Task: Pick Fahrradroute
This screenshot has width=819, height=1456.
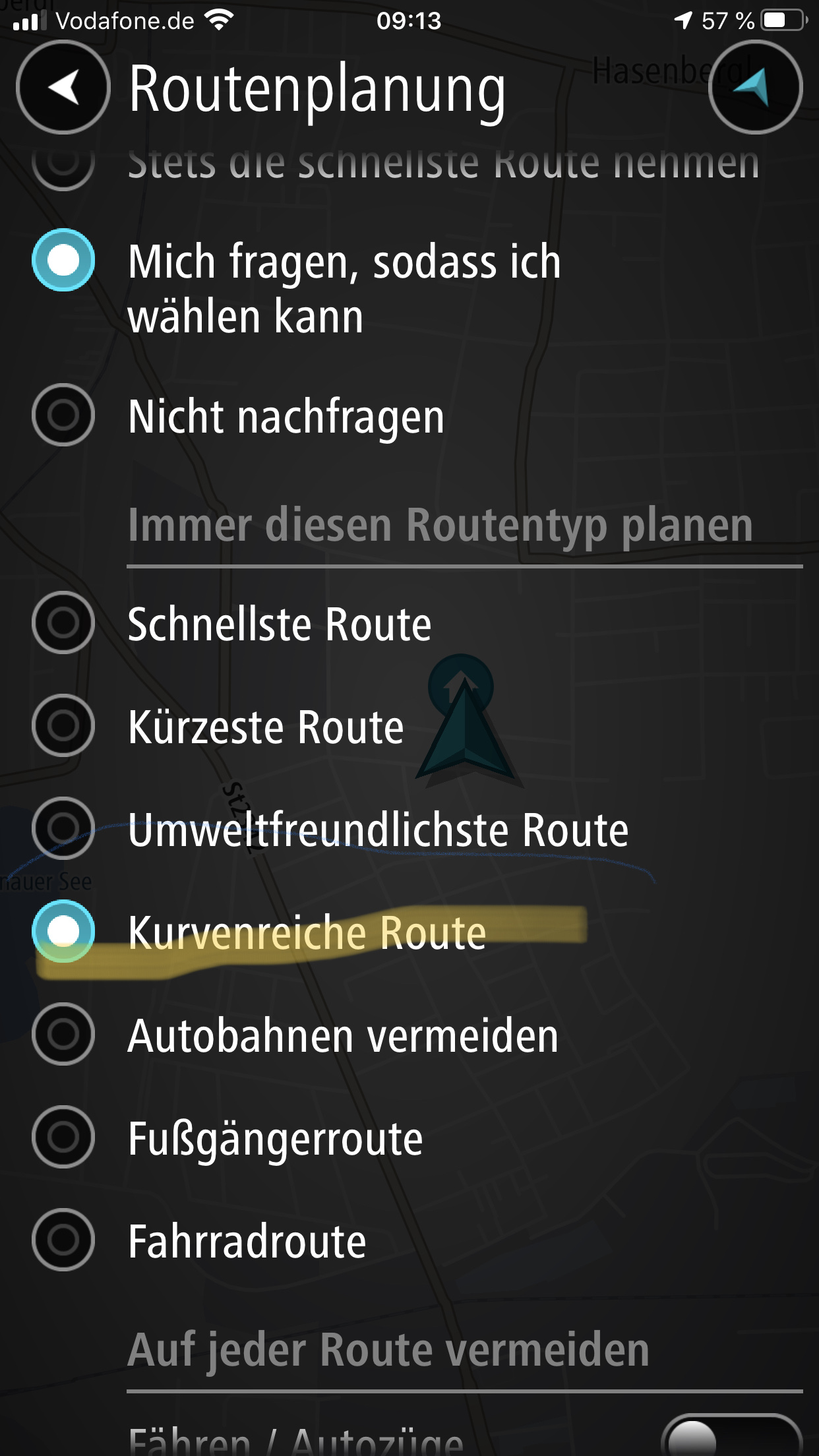Action: pos(63,1240)
